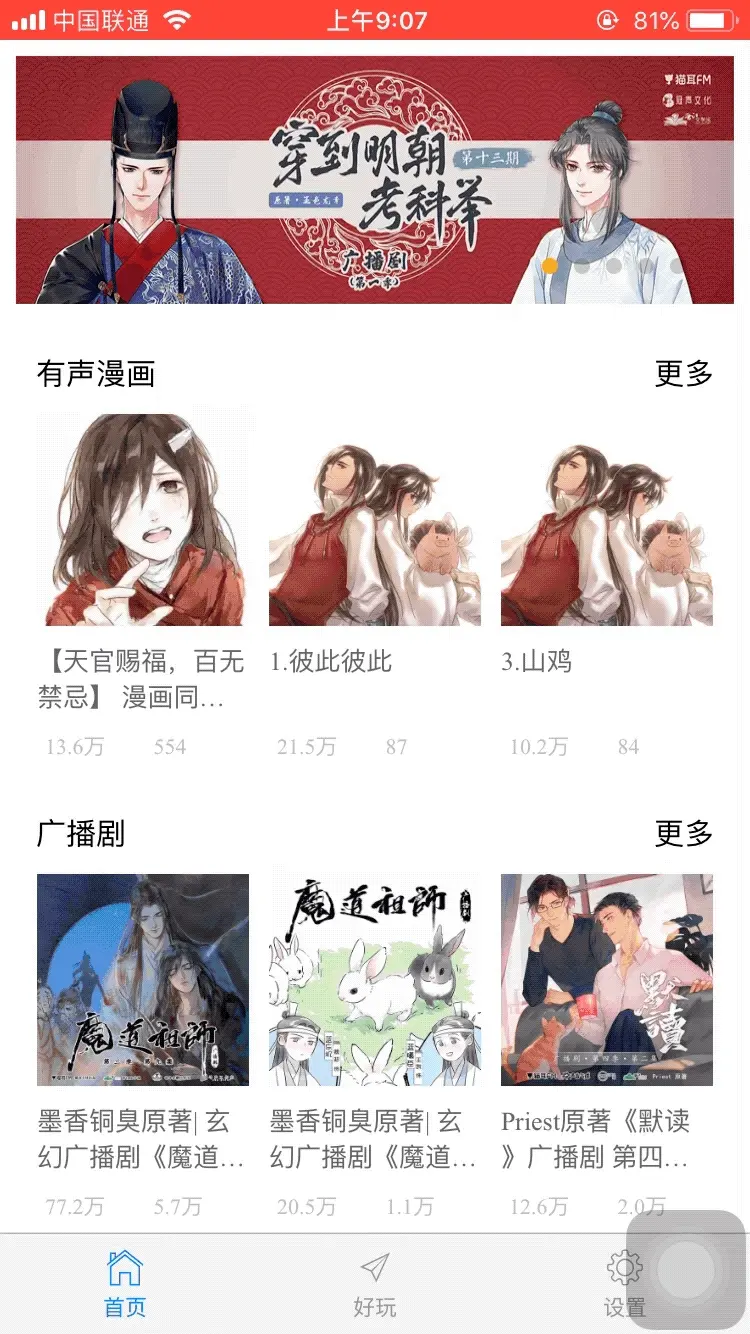Tap the 猫耳FM logo on the banner
The width and height of the screenshot is (750, 1334).
(687, 79)
